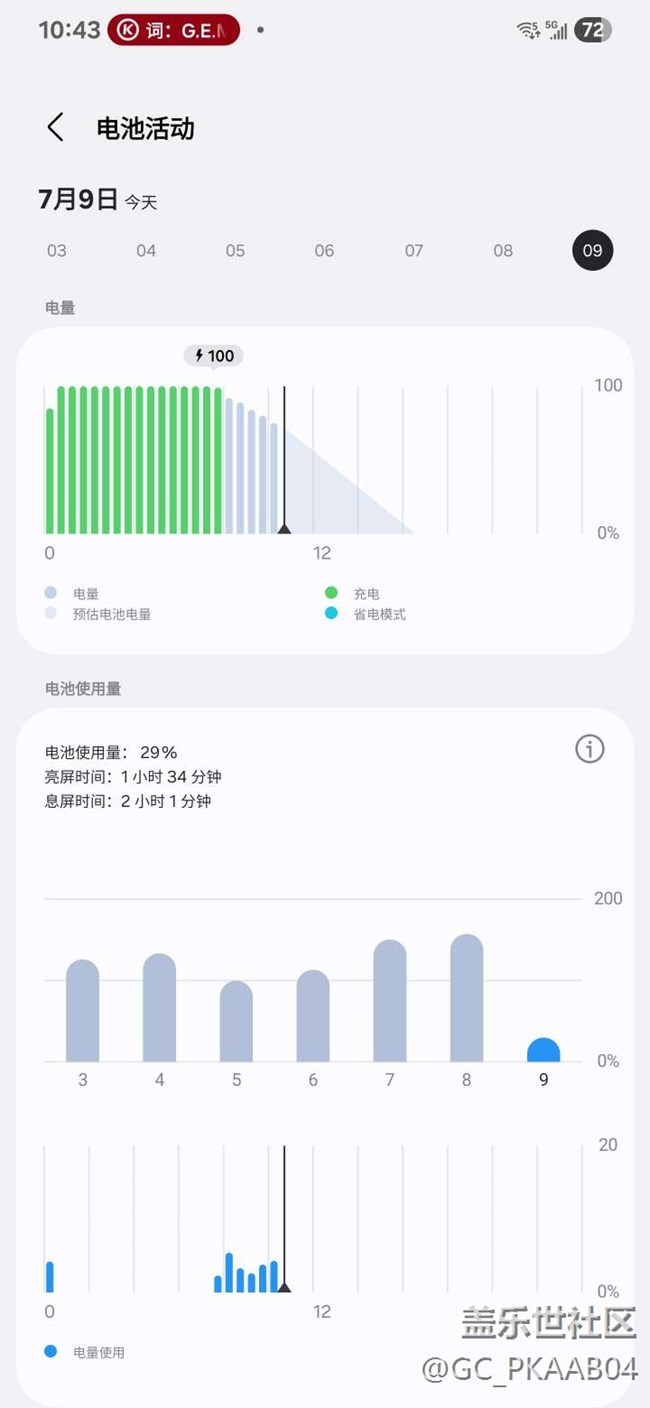Screen dimensions: 650x1408
Task: View the day 8 usage bar
Action: coord(467,999)
